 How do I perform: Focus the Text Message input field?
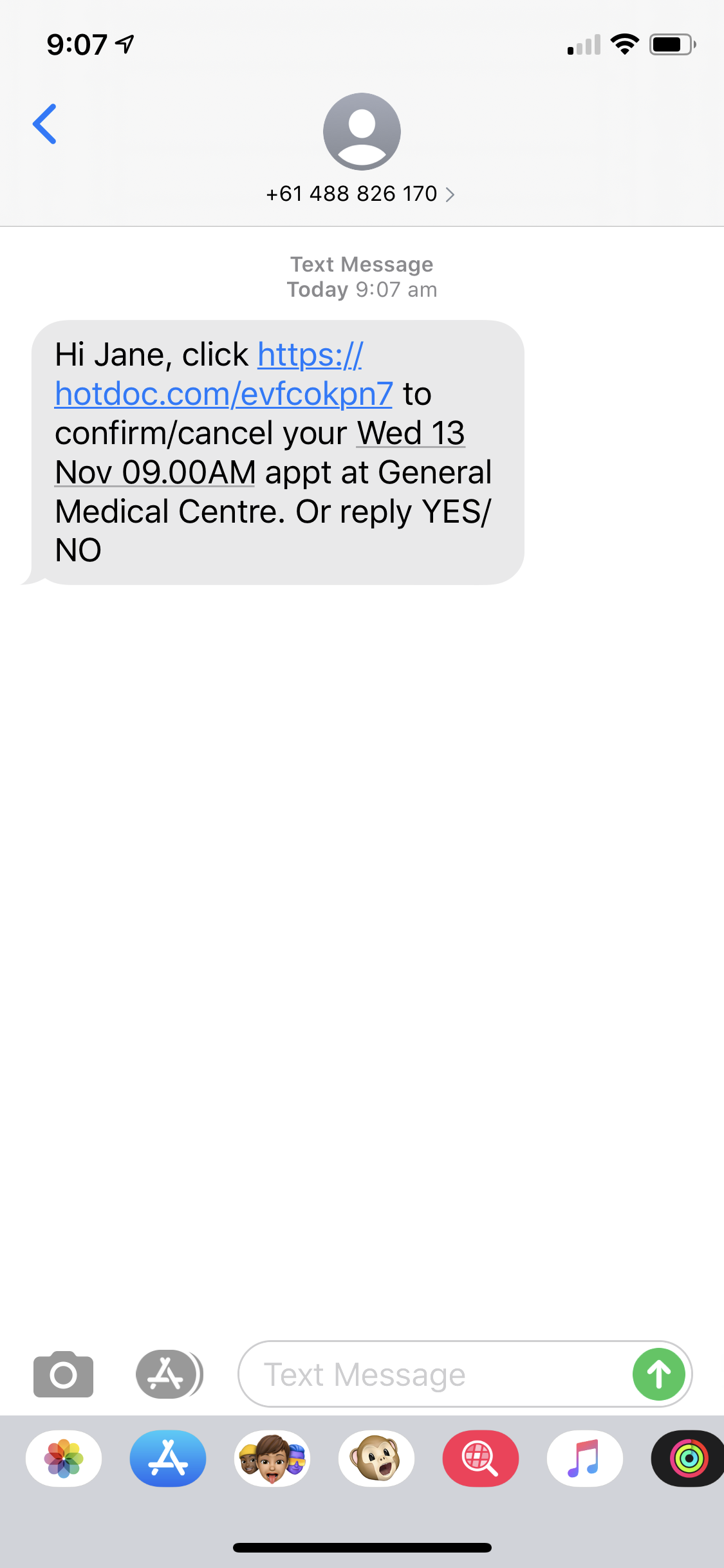pyautogui.click(x=431, y=1374)
